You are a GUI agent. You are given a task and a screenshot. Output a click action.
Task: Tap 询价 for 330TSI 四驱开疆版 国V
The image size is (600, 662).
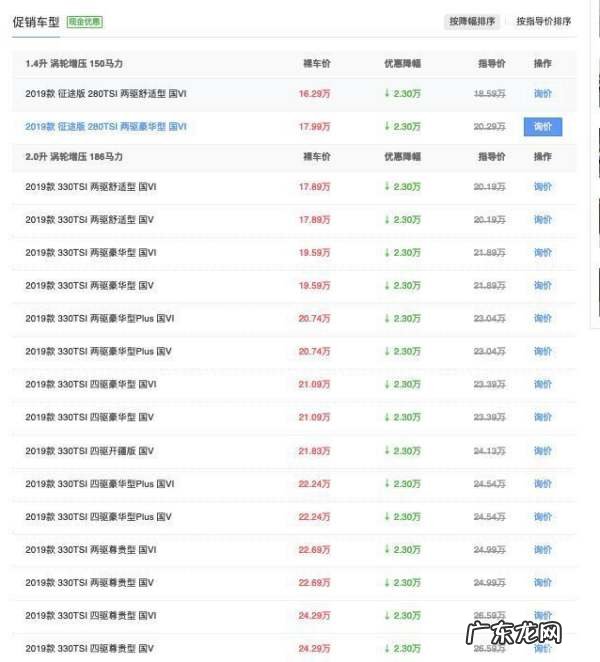543,451
